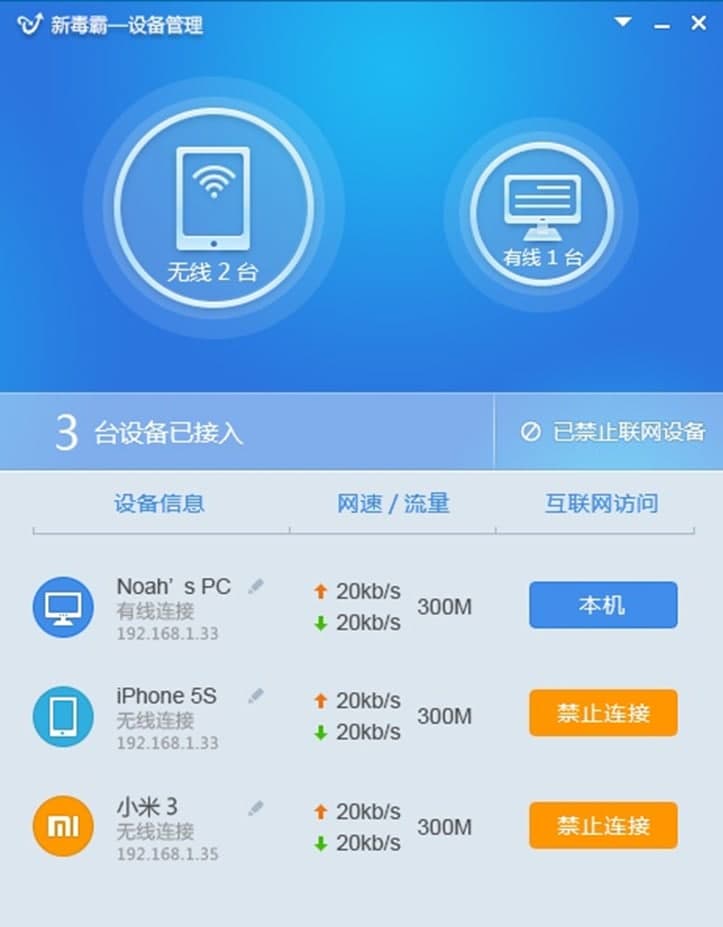Block internet connection for 小米 3
Image resolution: width=723 pixels, height=927 pixels.
point(602,825)
